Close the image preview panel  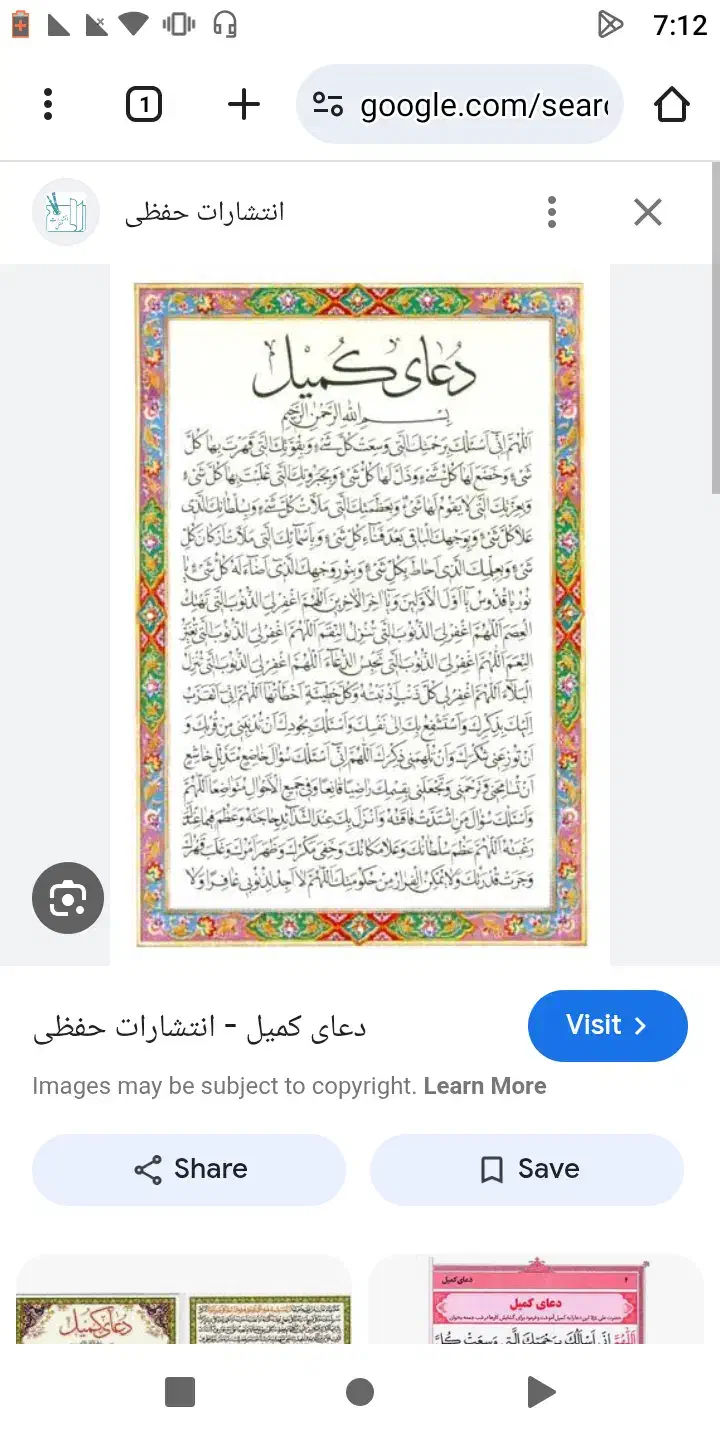(647, 211)
